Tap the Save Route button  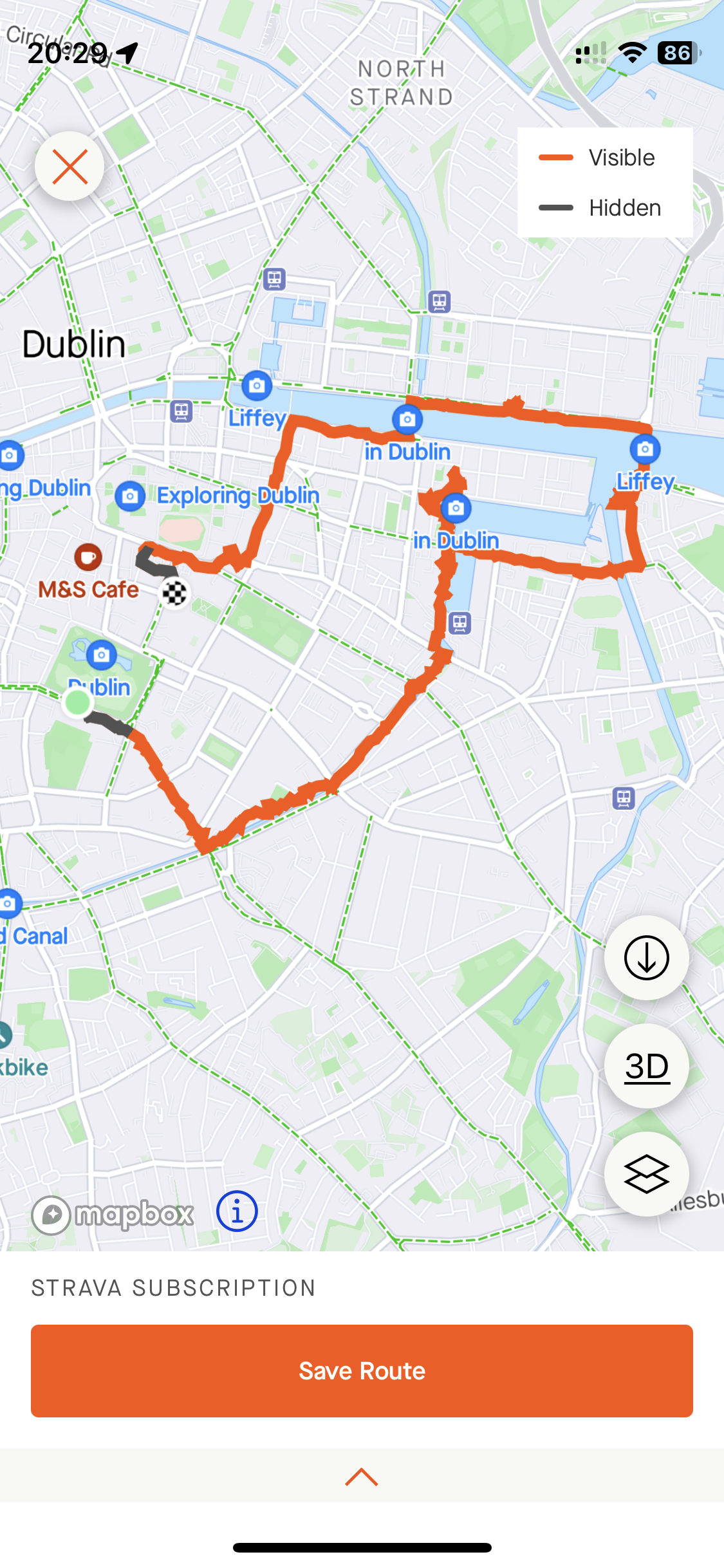tap(362, 1370)
